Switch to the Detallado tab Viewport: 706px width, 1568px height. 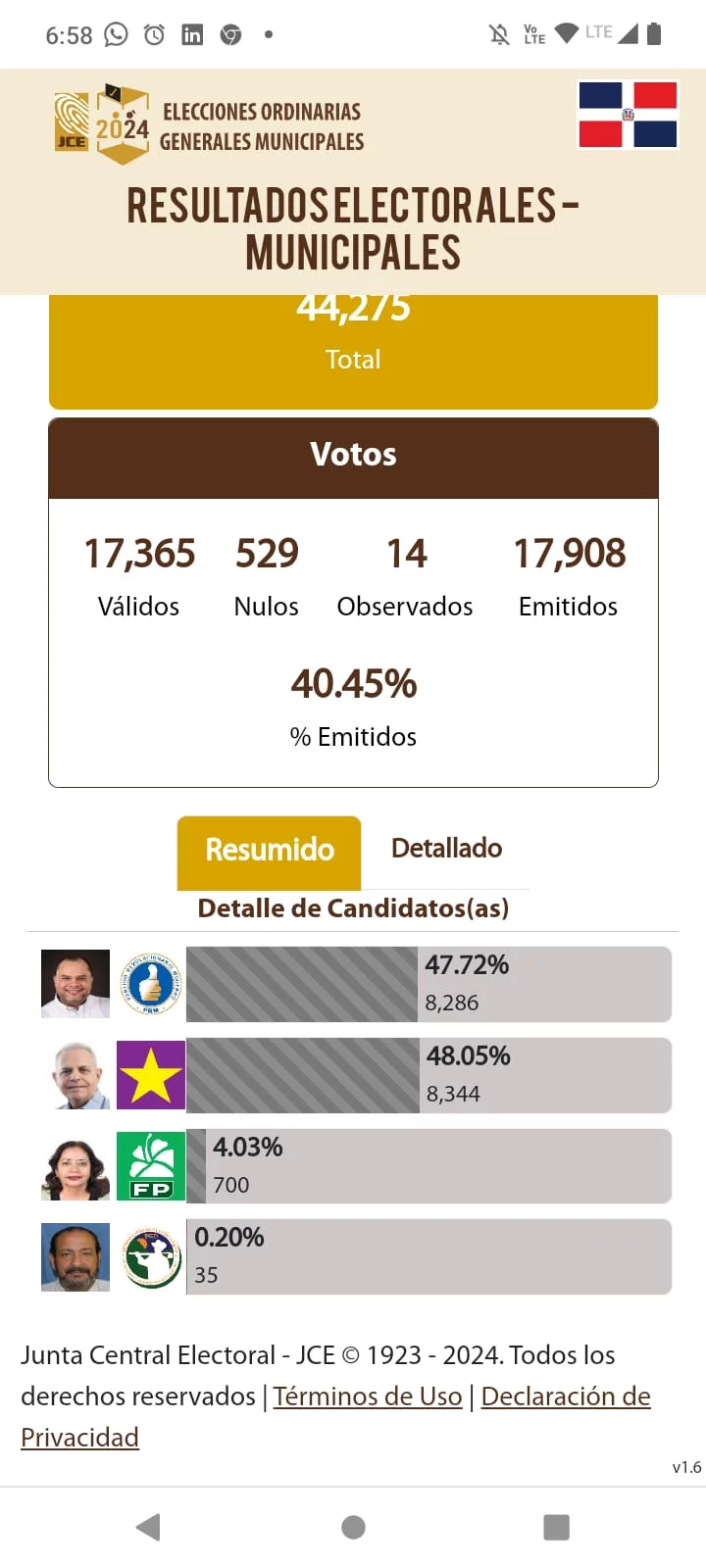pyautogui.click(x=446, y=849)
